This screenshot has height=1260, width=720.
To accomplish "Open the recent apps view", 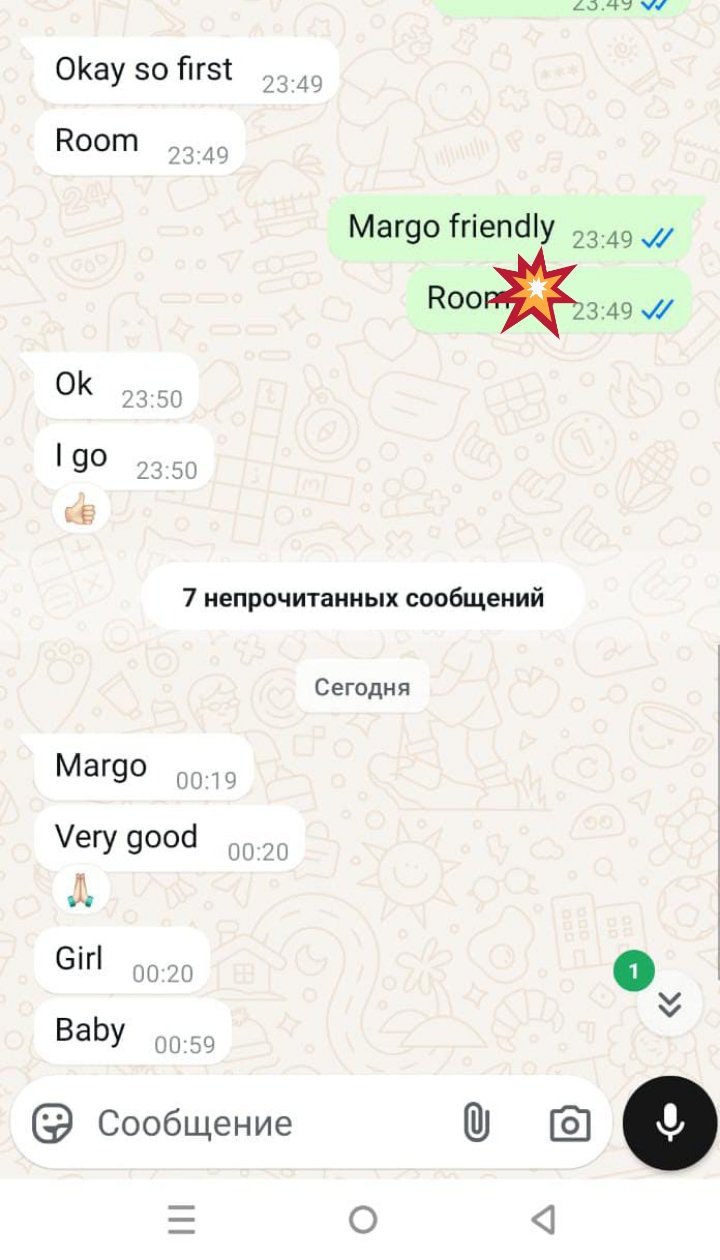I will 181,1219.
